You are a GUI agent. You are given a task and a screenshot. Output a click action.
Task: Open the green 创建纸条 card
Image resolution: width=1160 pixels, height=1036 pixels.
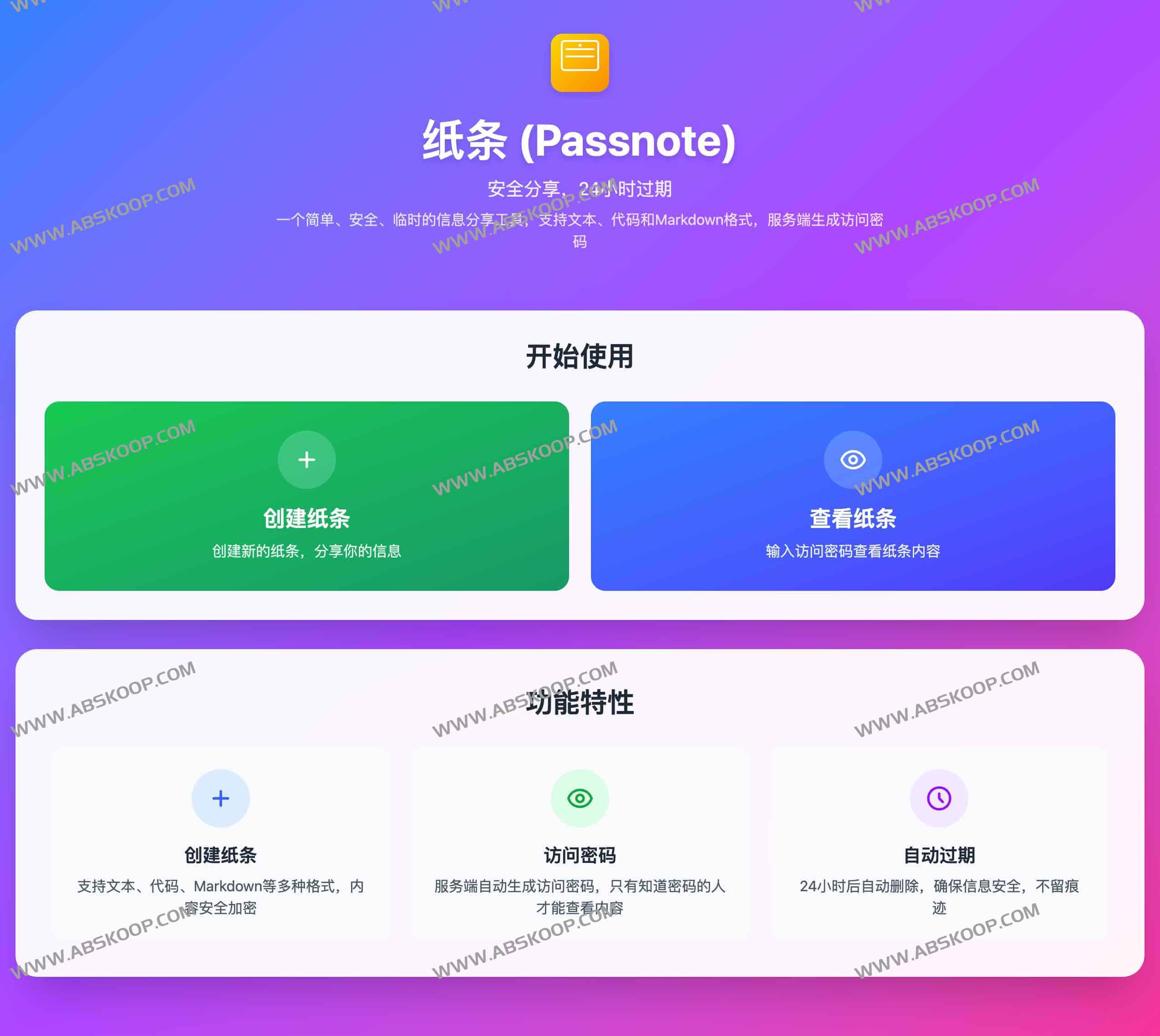point(306,496)
